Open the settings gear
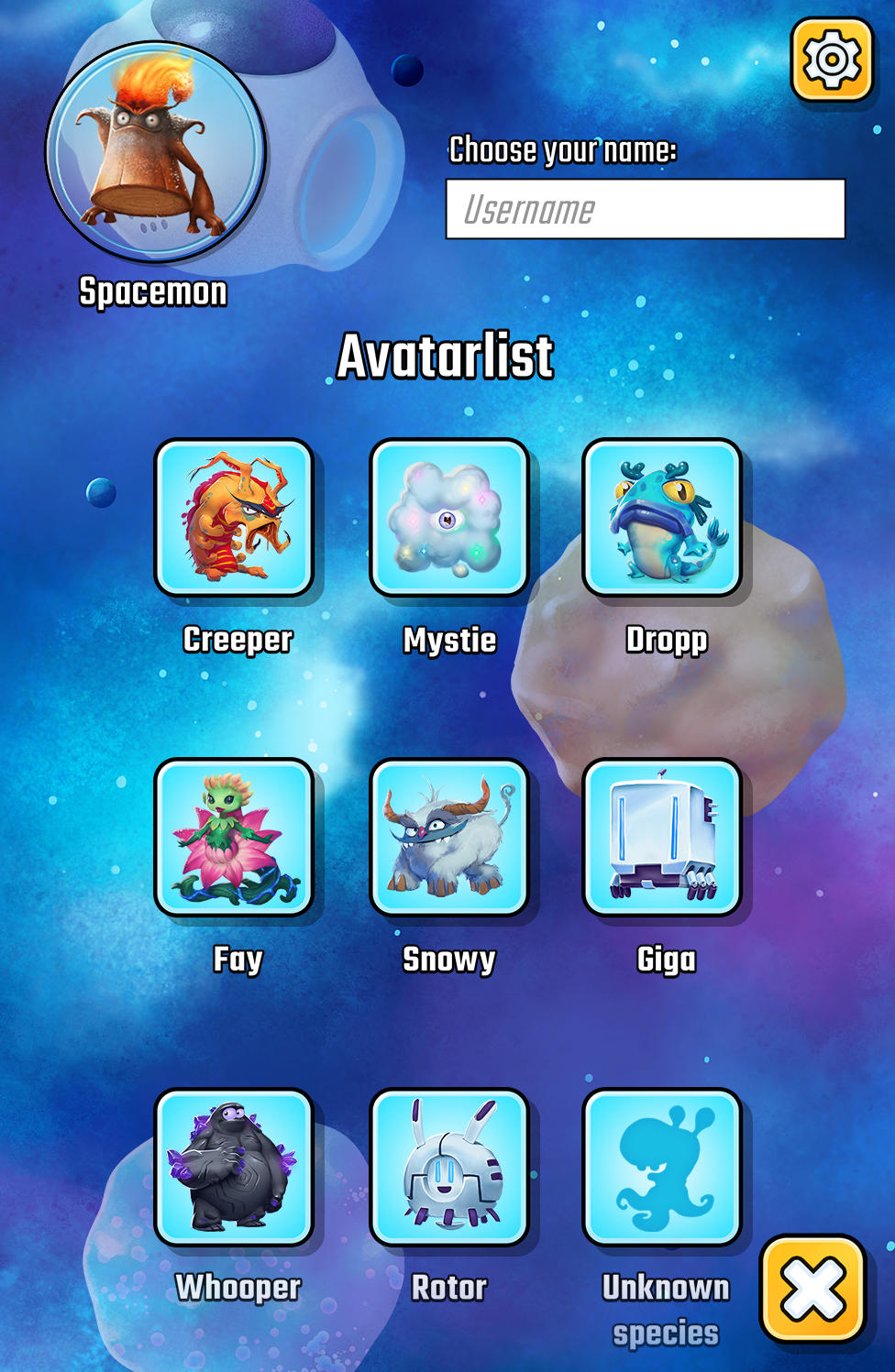895x1372 pixels. point(832,60)
